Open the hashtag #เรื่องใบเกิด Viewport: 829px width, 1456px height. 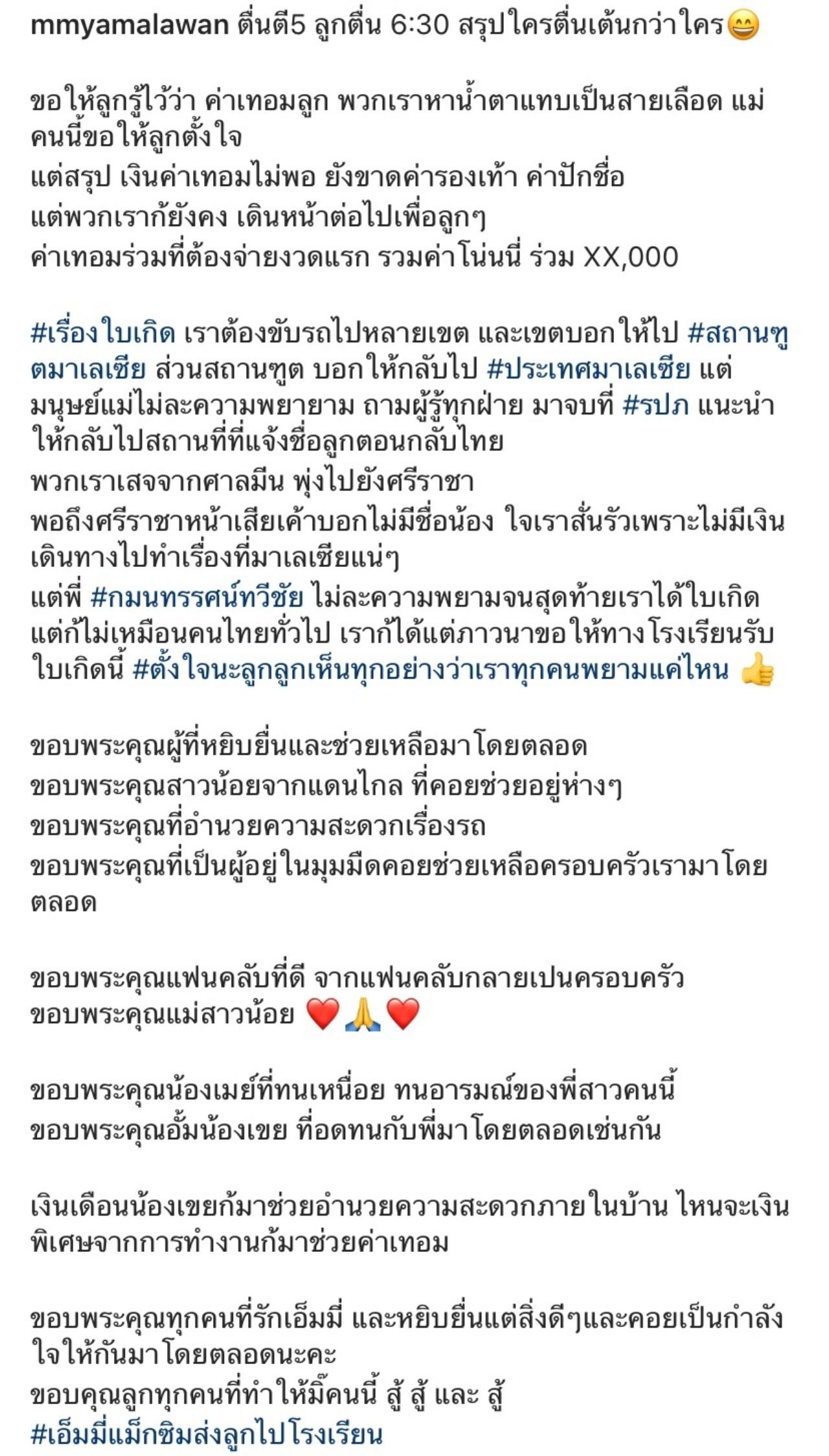103,334
